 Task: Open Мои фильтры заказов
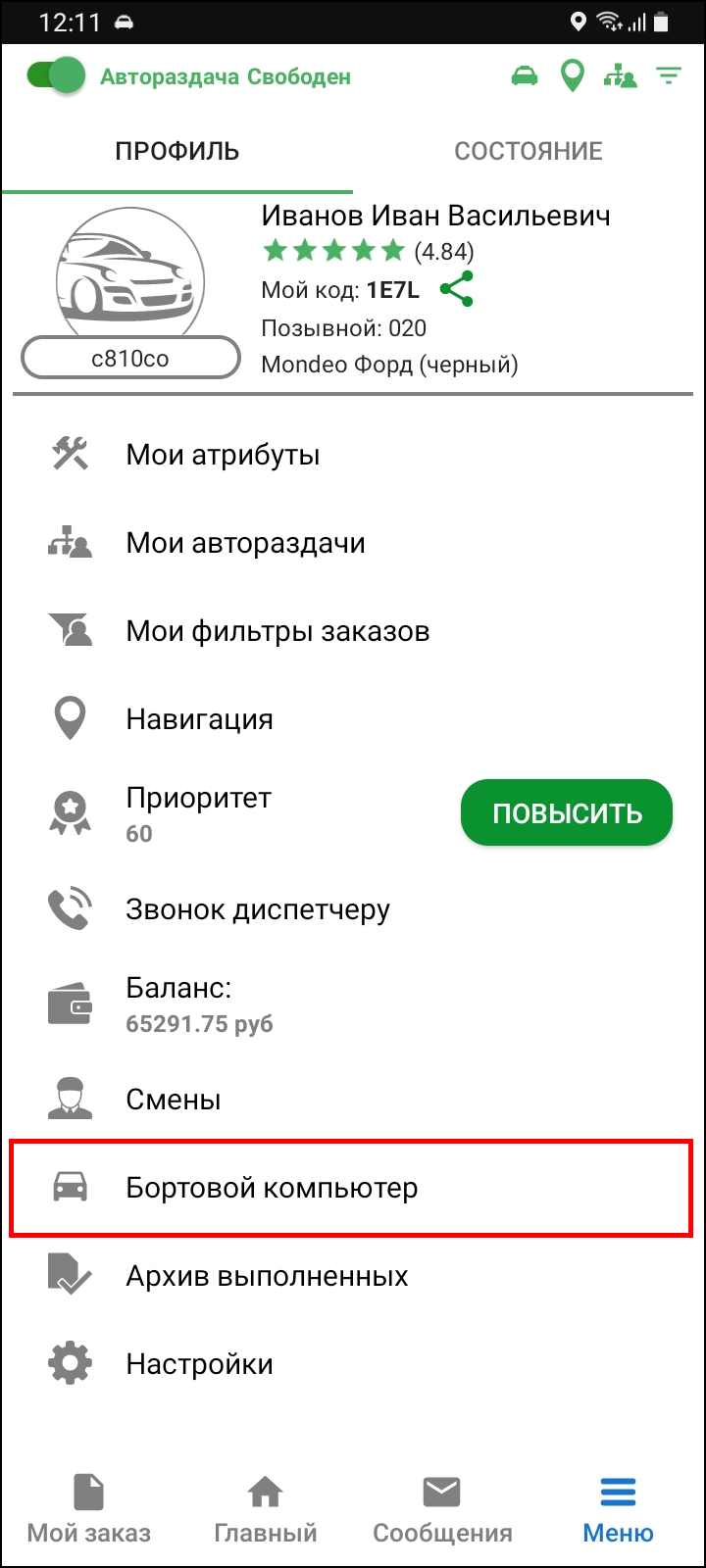point(277,631)
